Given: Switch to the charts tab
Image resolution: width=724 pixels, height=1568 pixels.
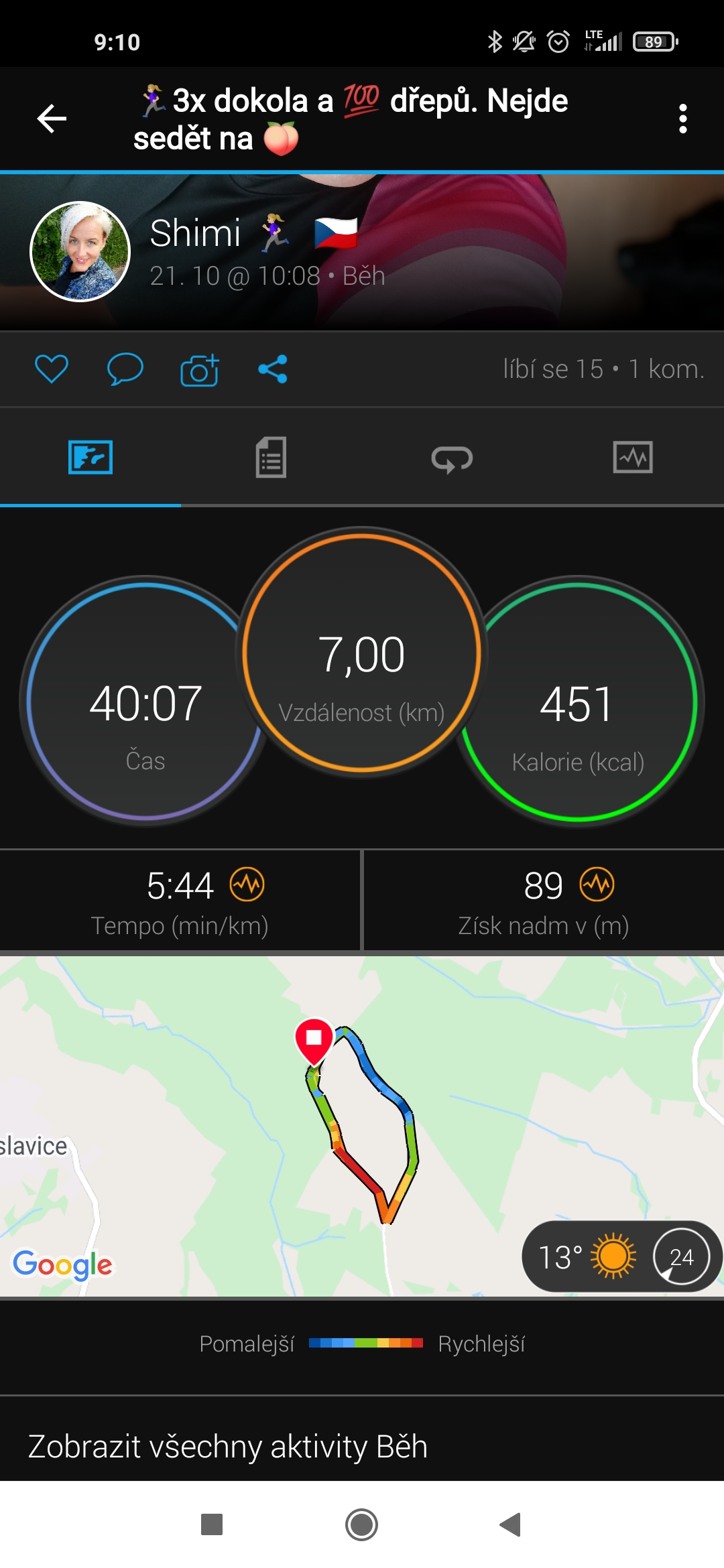Looking at the screenshot, I should pyautogui.click(x=633, y=458).
